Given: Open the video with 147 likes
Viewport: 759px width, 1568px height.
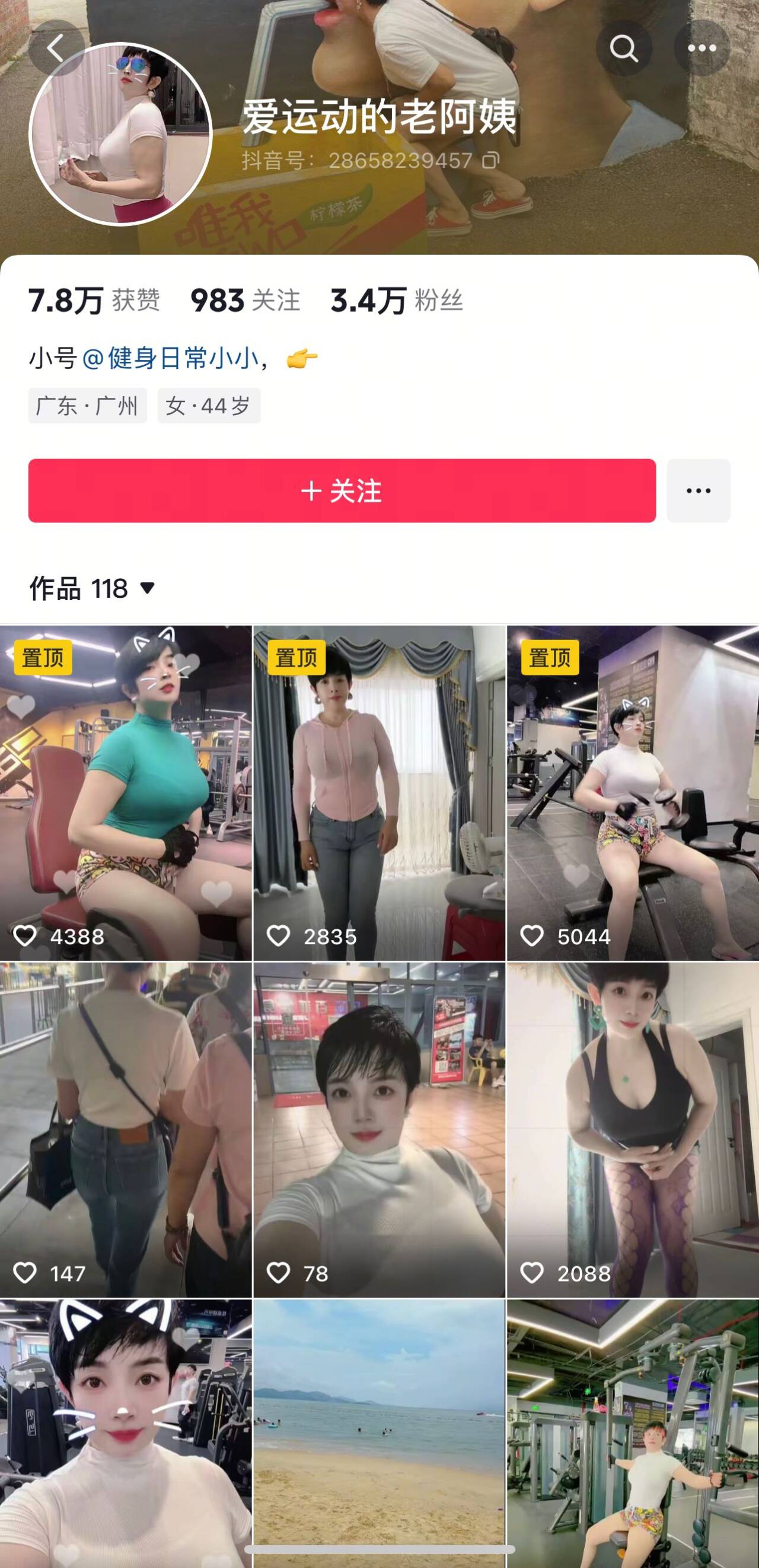Looking at the screenshot, I should click(125, 1130).
